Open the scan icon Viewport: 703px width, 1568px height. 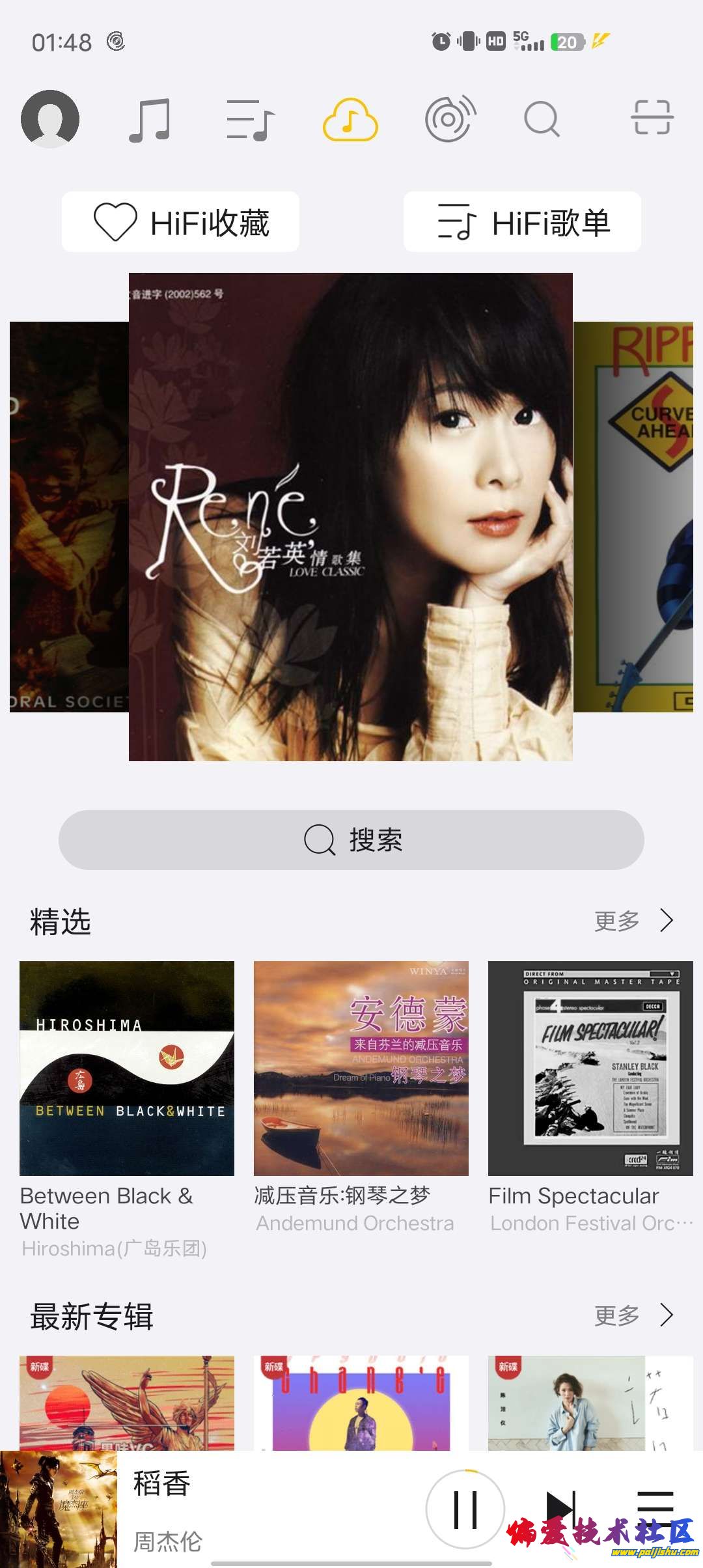[652, 118]
